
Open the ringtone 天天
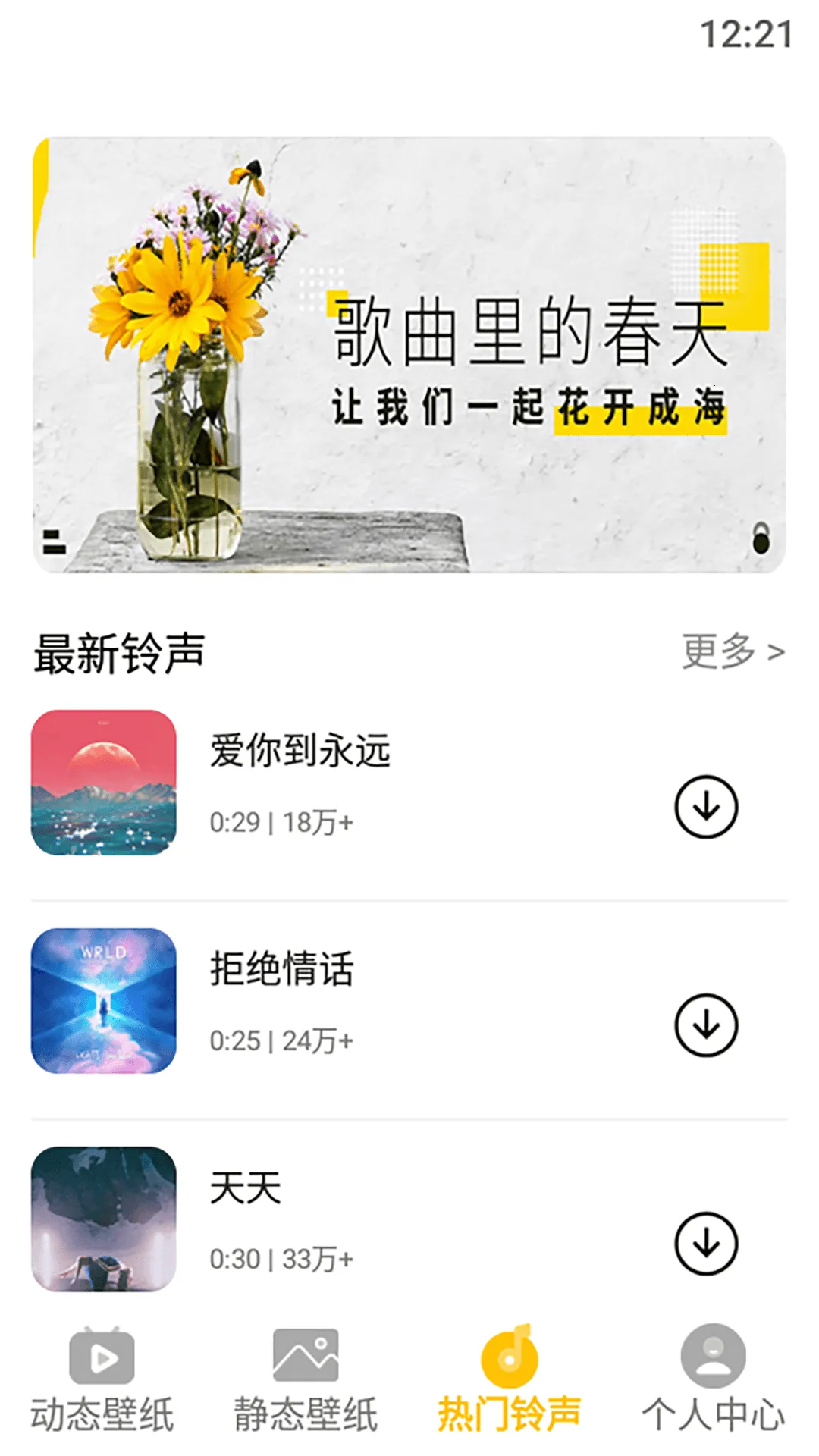click(246, 1188)
